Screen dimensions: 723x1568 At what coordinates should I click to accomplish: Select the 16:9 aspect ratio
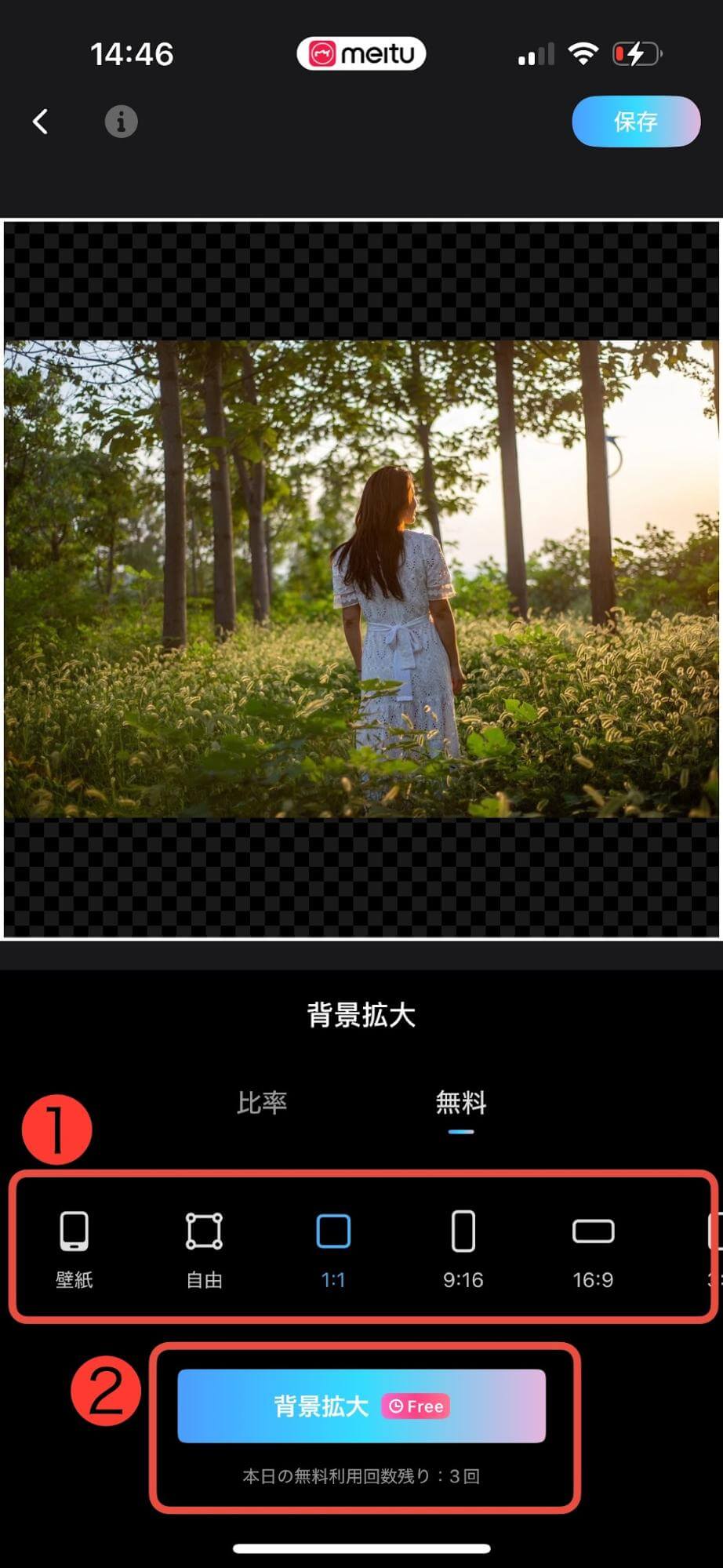pos(593,1247)
